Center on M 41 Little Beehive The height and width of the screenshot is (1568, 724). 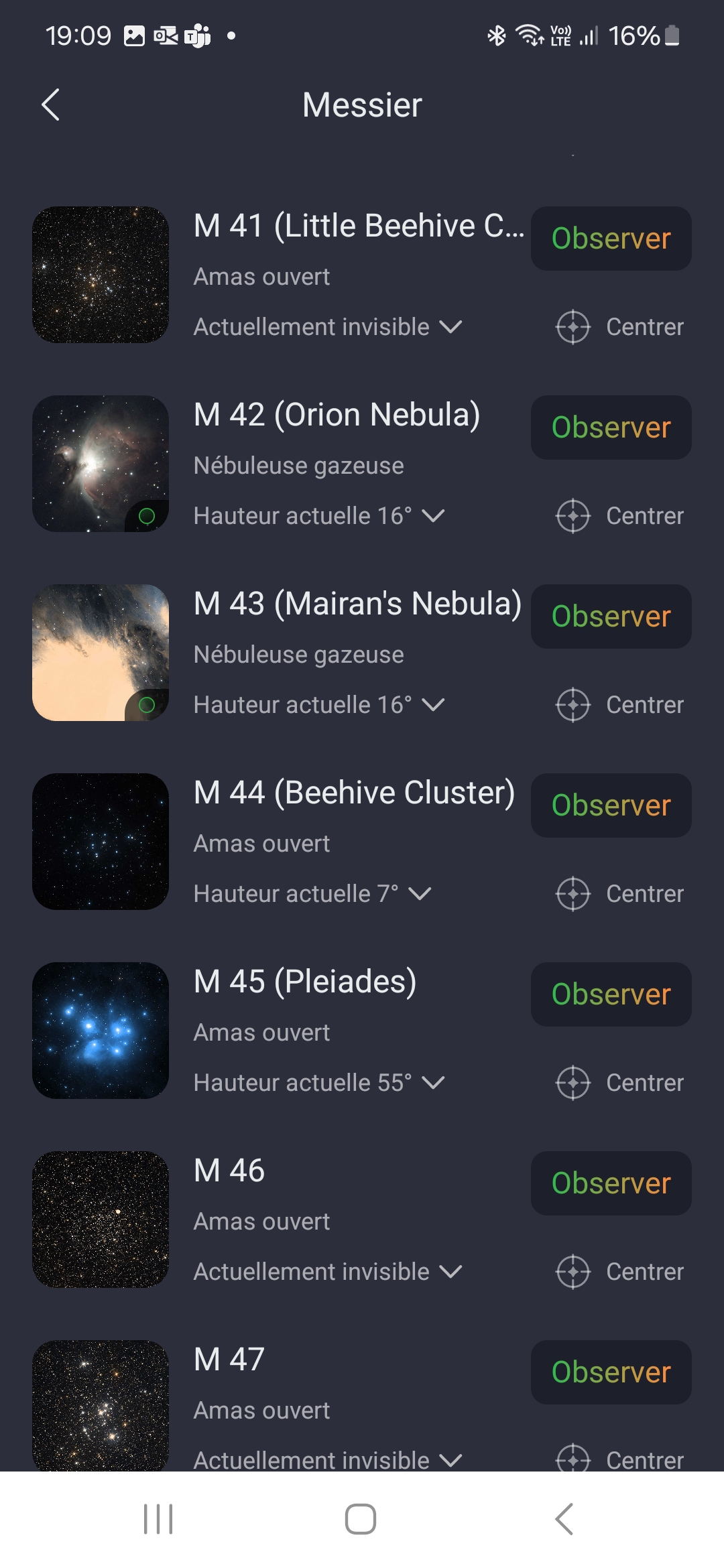click(x=619, y=327)
